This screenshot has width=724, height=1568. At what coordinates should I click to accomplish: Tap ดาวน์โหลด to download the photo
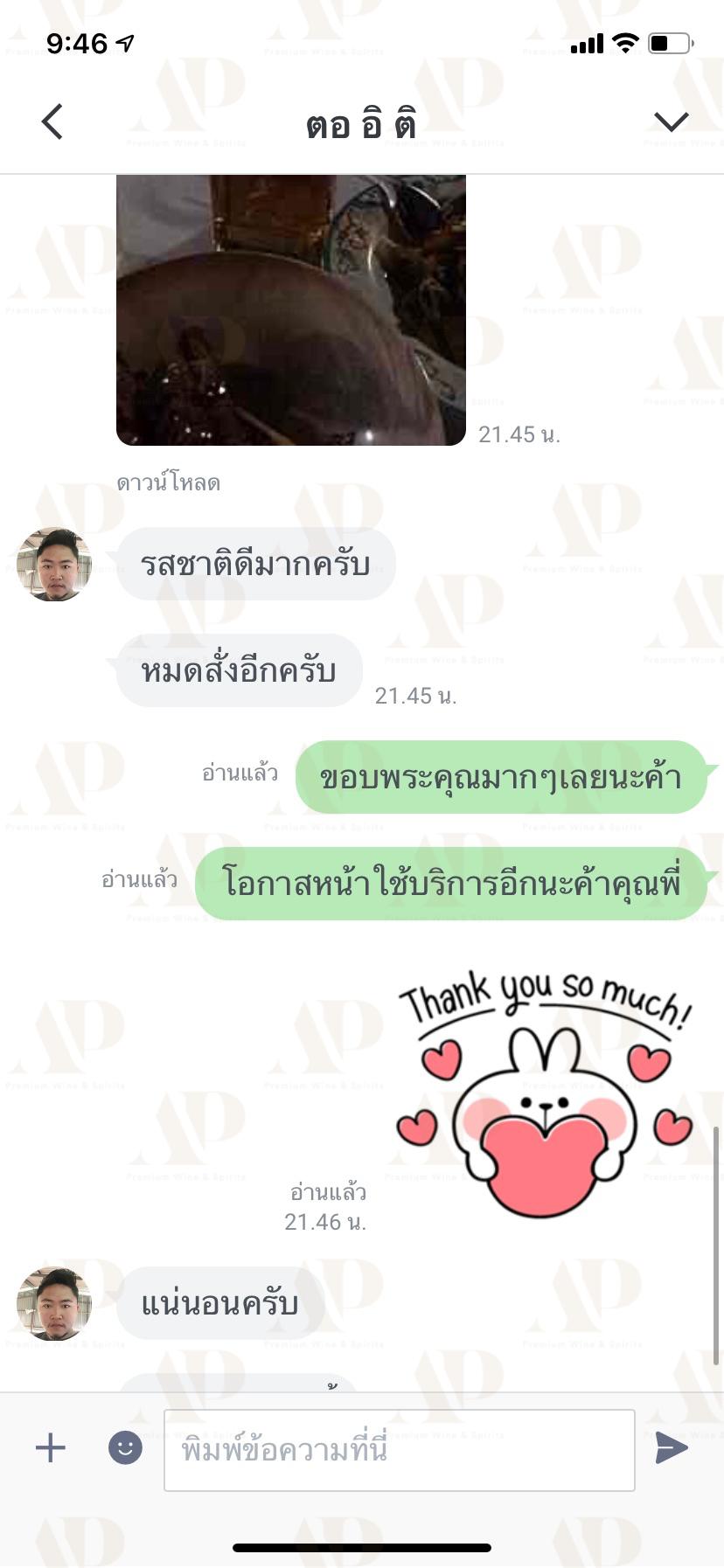[x=169, y=482]
